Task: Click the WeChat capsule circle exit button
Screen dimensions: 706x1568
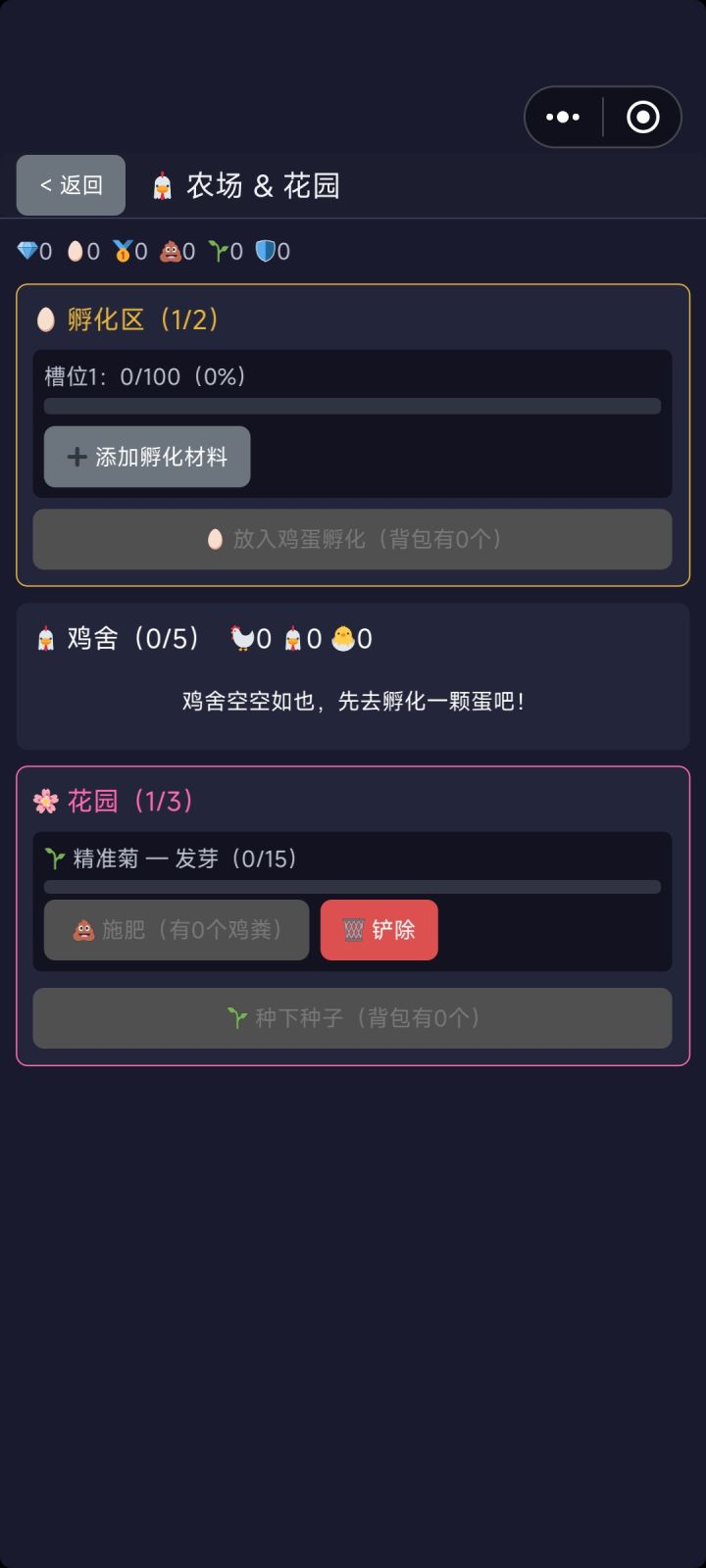Action: click(642, 117)
